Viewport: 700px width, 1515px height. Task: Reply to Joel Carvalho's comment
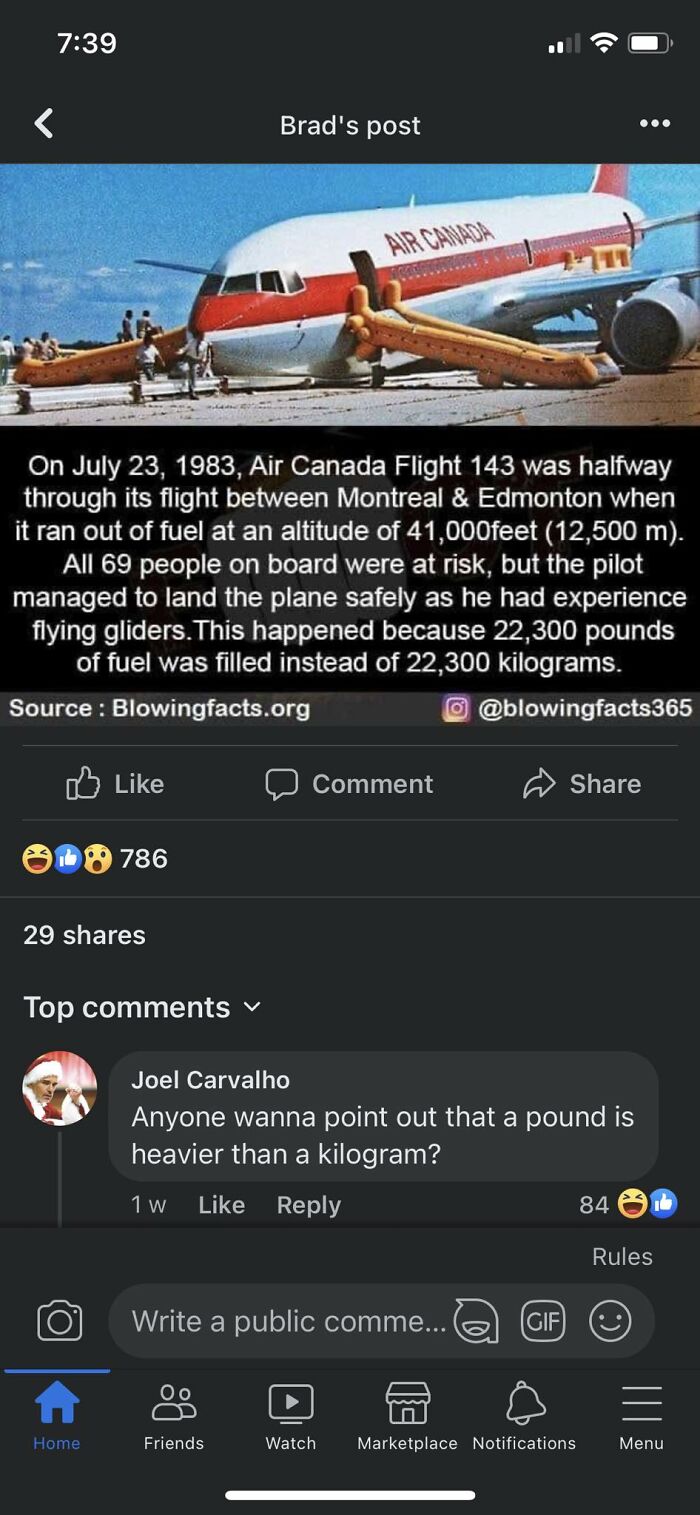point(308,1205)
